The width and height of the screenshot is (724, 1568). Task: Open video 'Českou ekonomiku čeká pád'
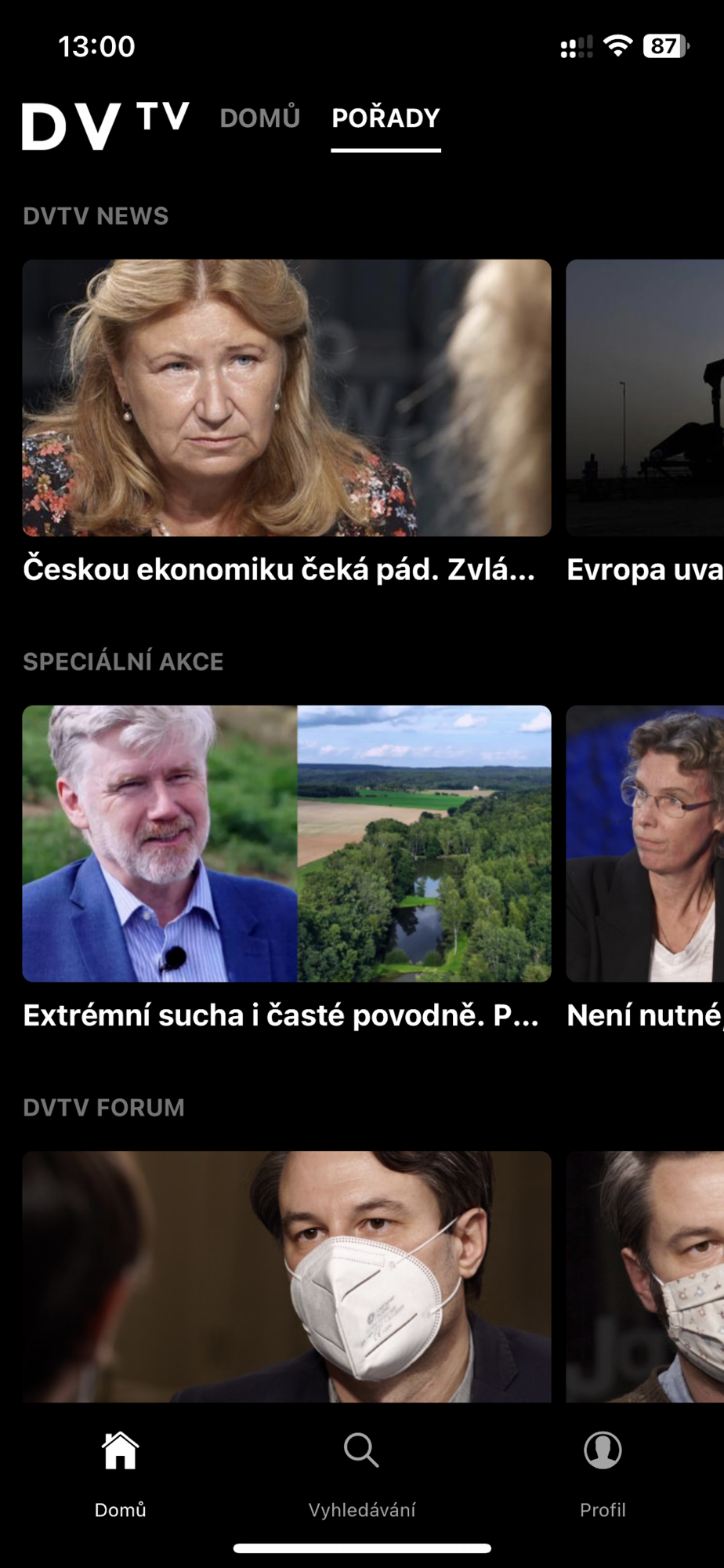[287, 398]
